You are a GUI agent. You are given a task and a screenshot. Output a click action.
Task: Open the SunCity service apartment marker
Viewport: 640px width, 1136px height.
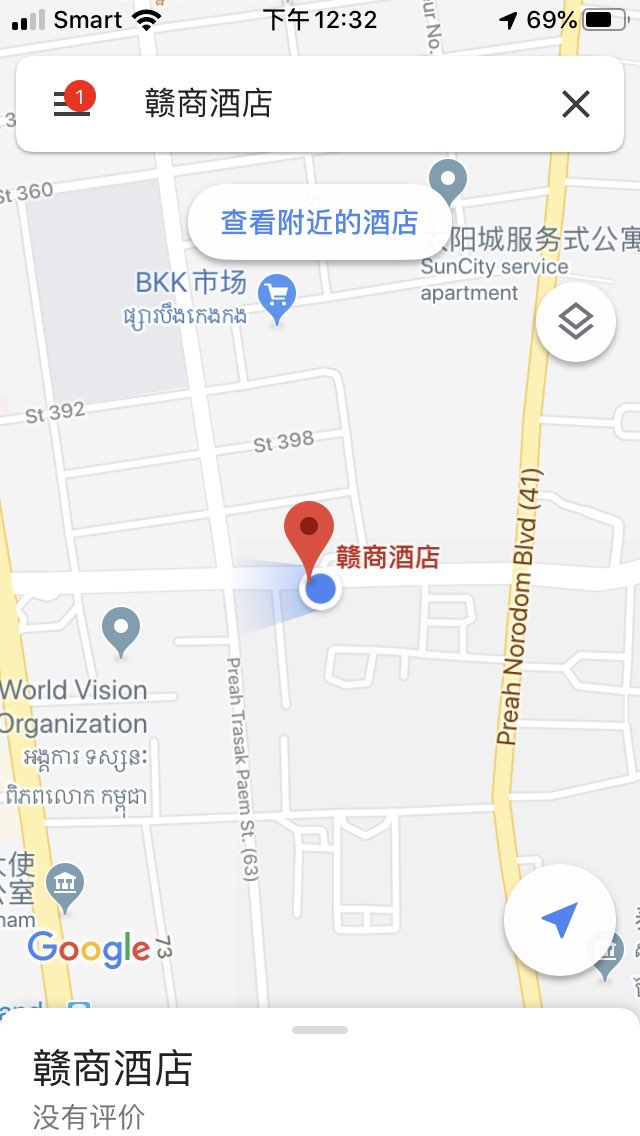(447, 182)
